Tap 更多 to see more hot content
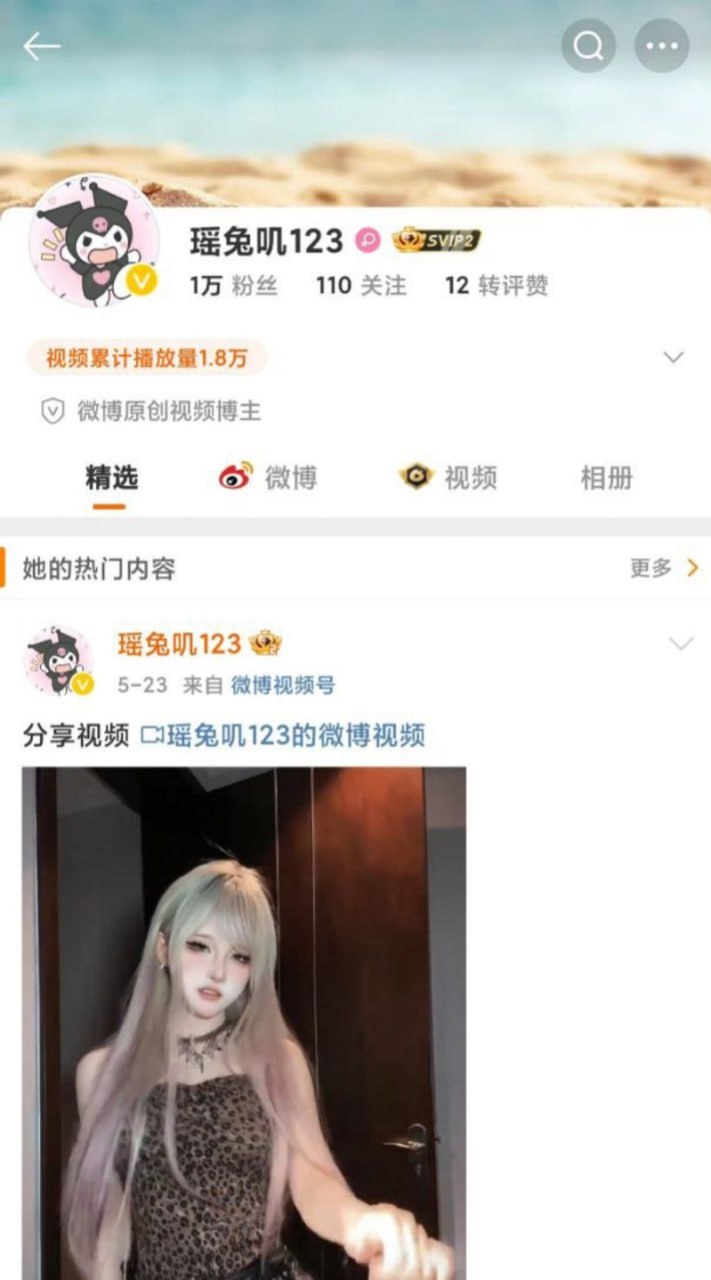 coord(664,568)
